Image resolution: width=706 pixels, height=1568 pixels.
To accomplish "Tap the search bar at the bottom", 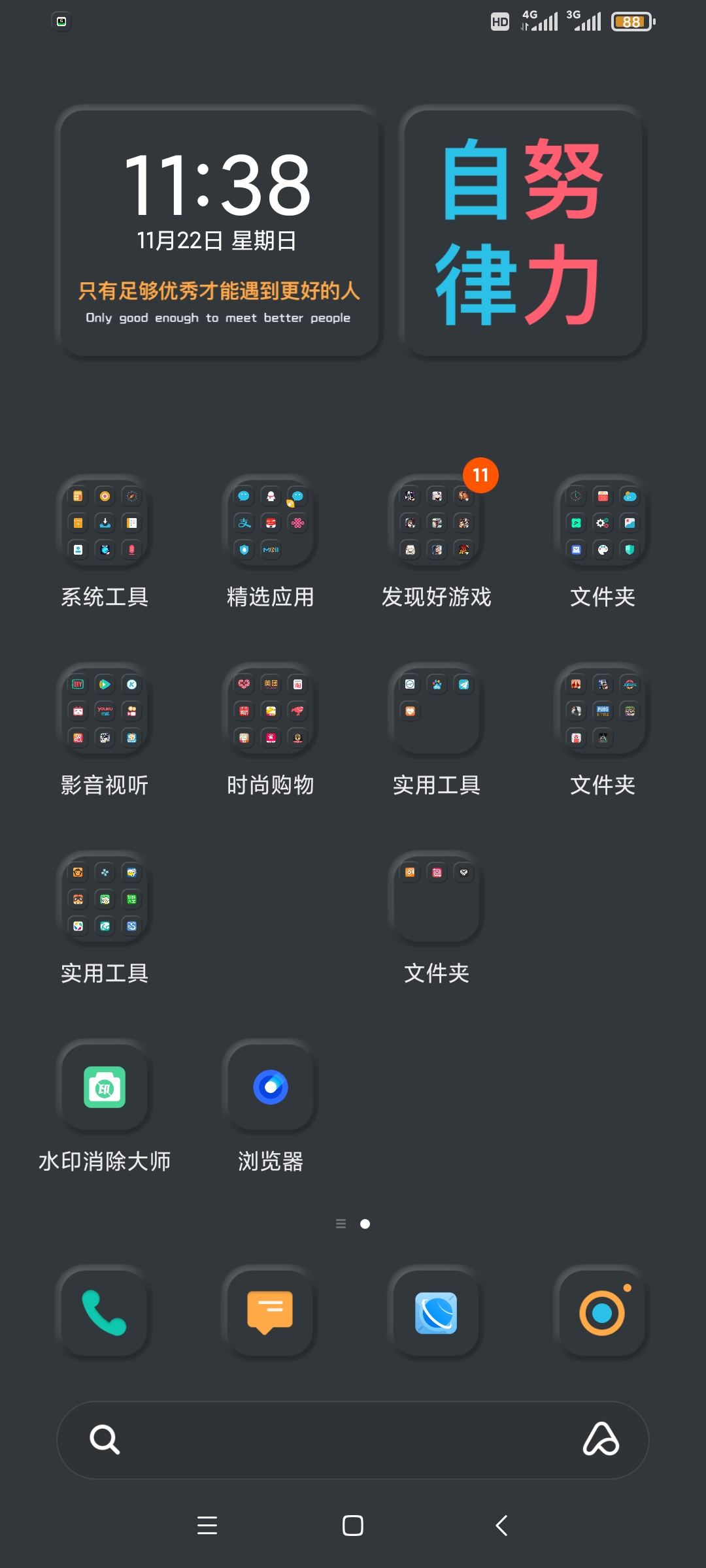I will [x=353, y=1440].
